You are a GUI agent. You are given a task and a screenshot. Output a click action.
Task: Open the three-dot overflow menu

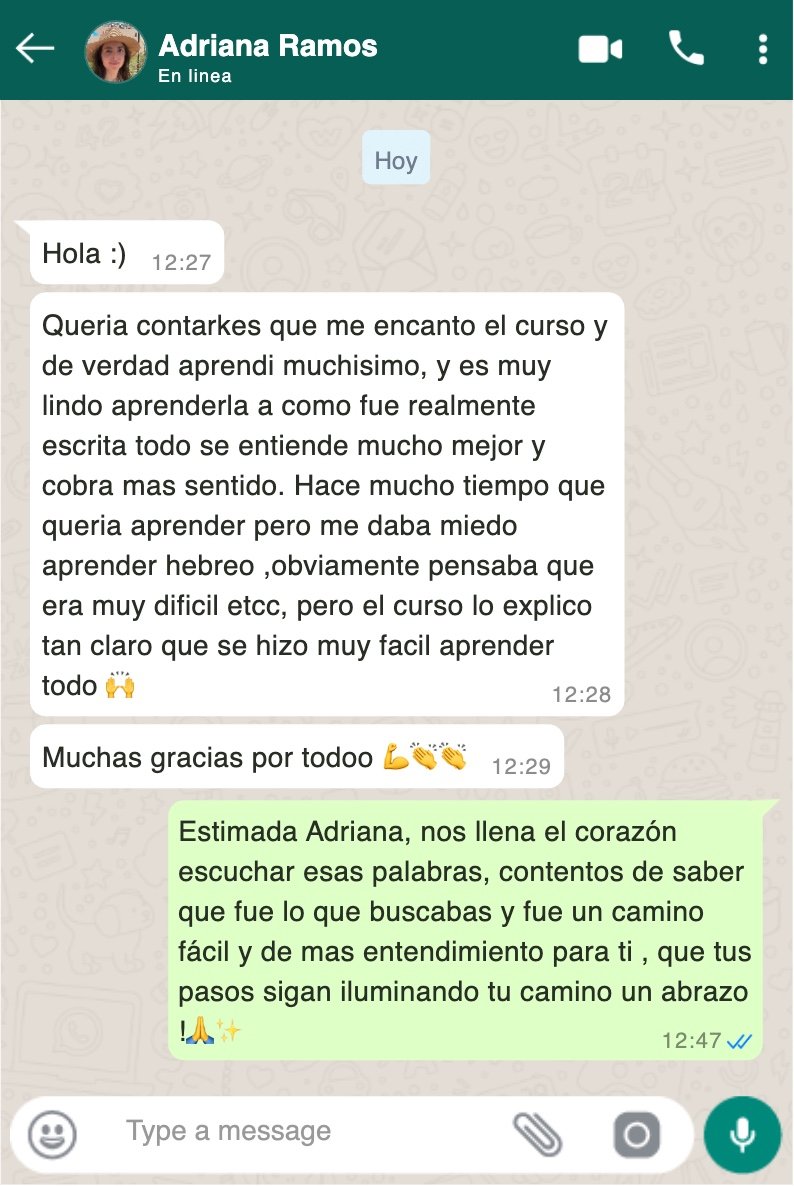[x=763, y=49]
